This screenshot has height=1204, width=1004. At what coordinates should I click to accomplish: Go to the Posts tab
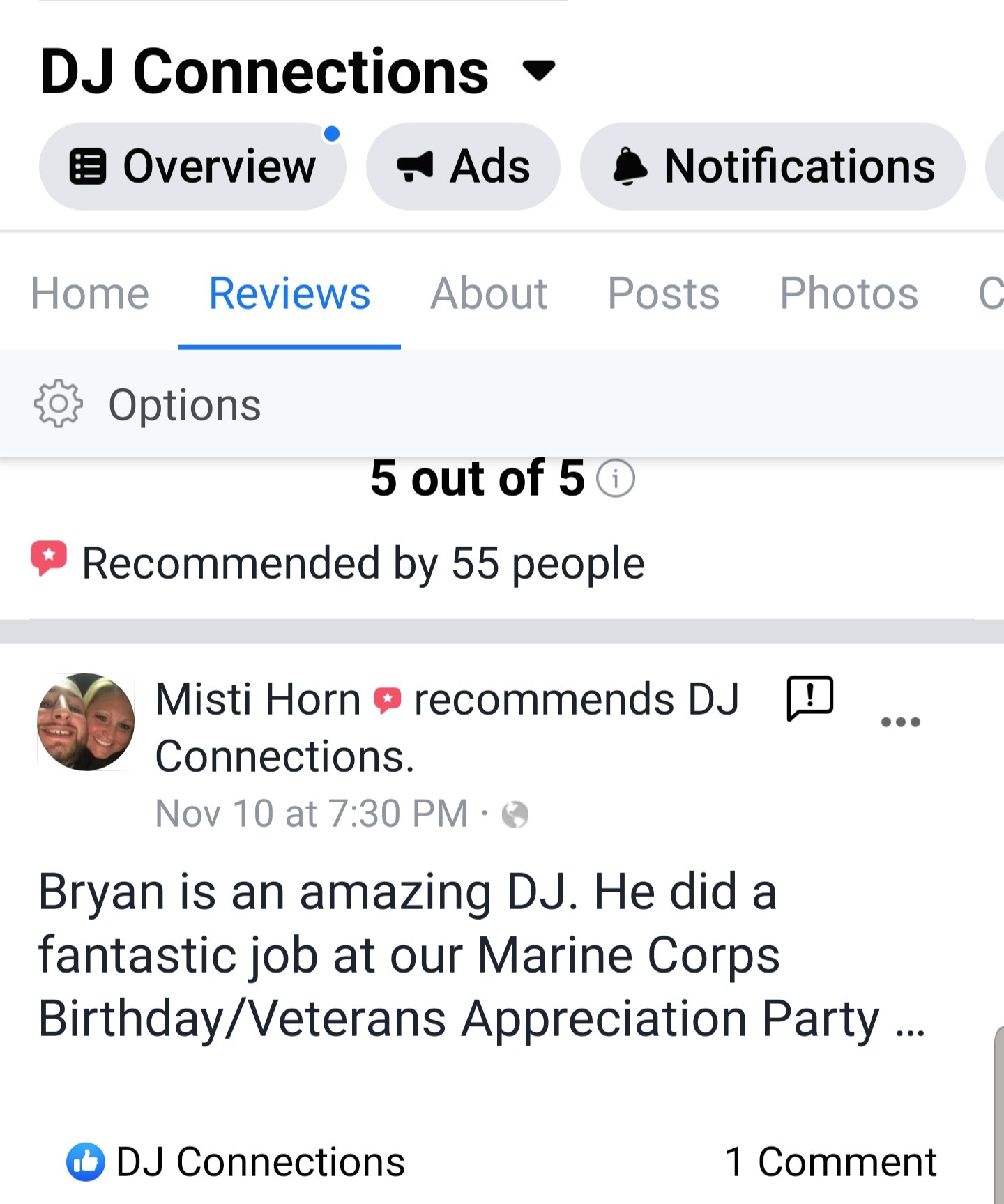pyautogui.click(x=663, y=293)
